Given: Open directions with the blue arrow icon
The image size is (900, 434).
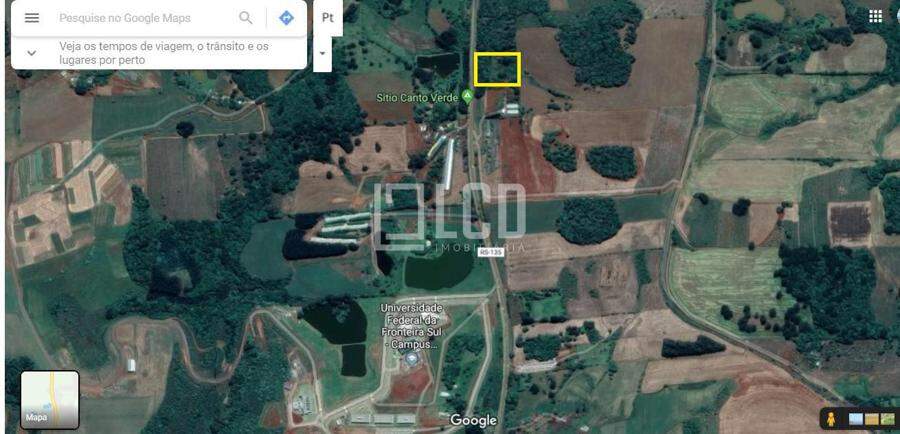Looking at the screenshot, I should 286,18.
